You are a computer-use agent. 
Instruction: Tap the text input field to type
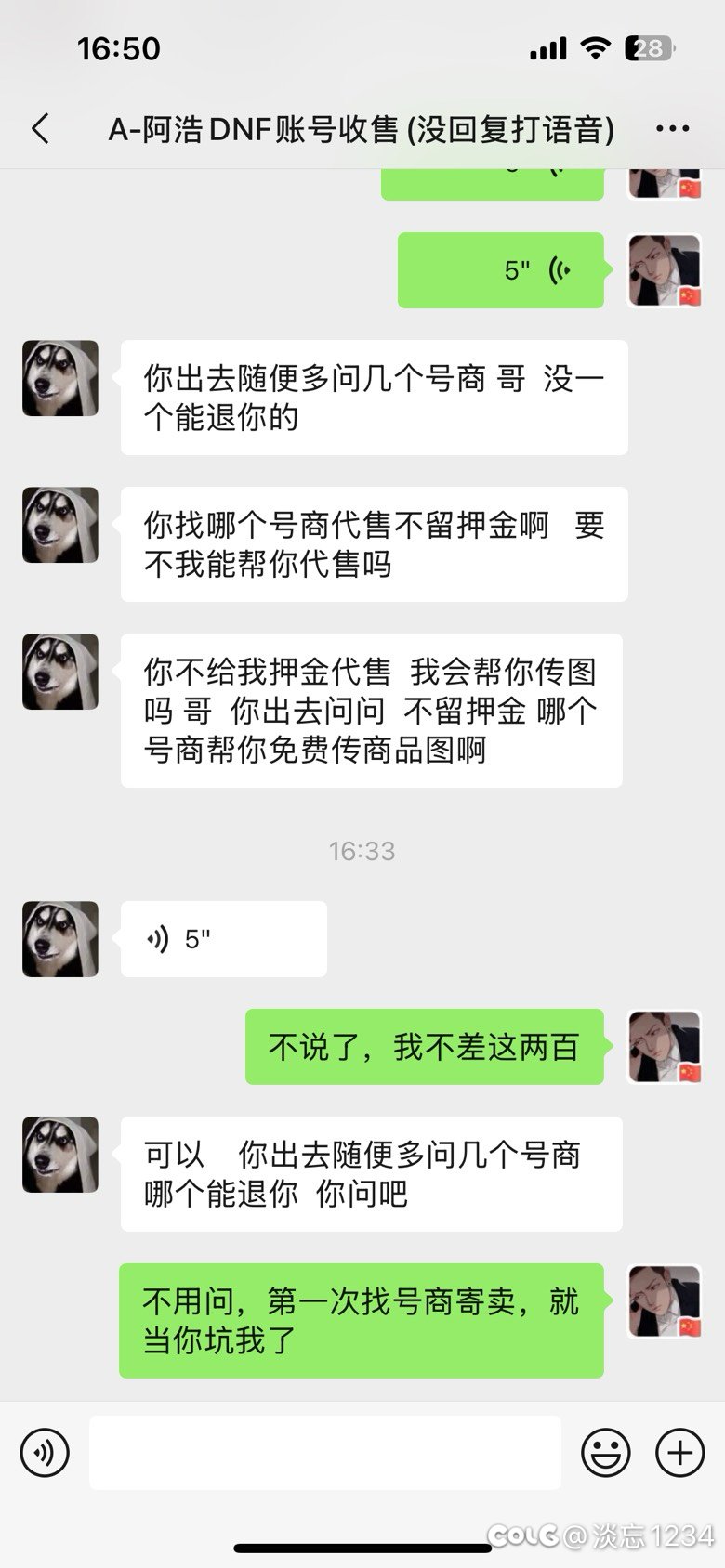[x=323, y=1453]
